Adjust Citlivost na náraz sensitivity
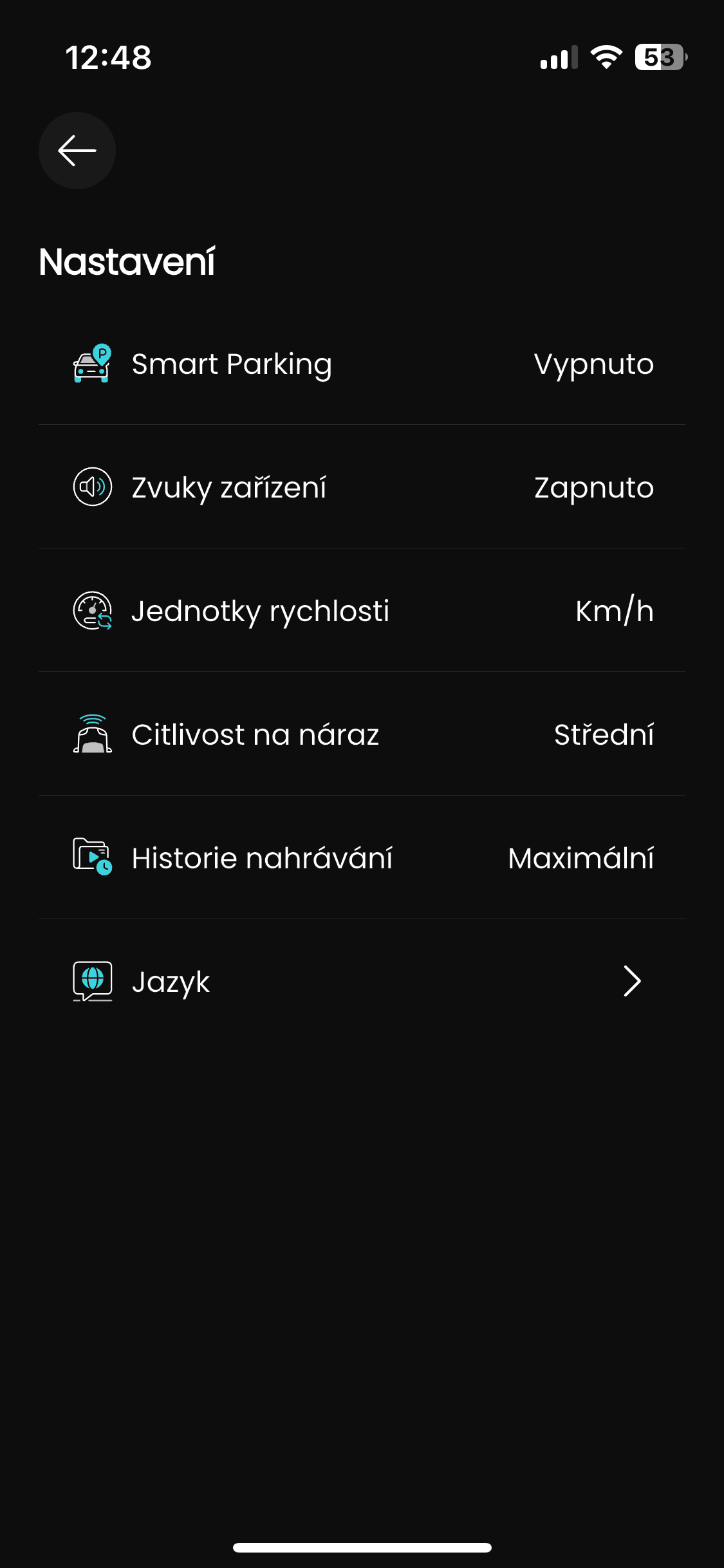 [x=362, y=735]
